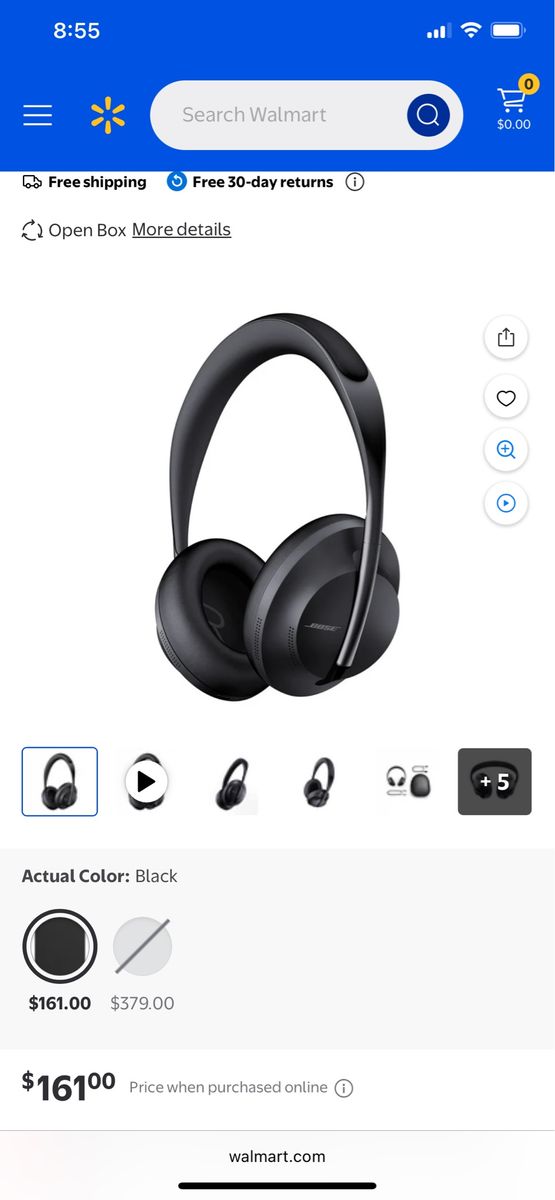Add the headphones to favorites
Viewport: 555px width, 1200px height.
(506, 398)
